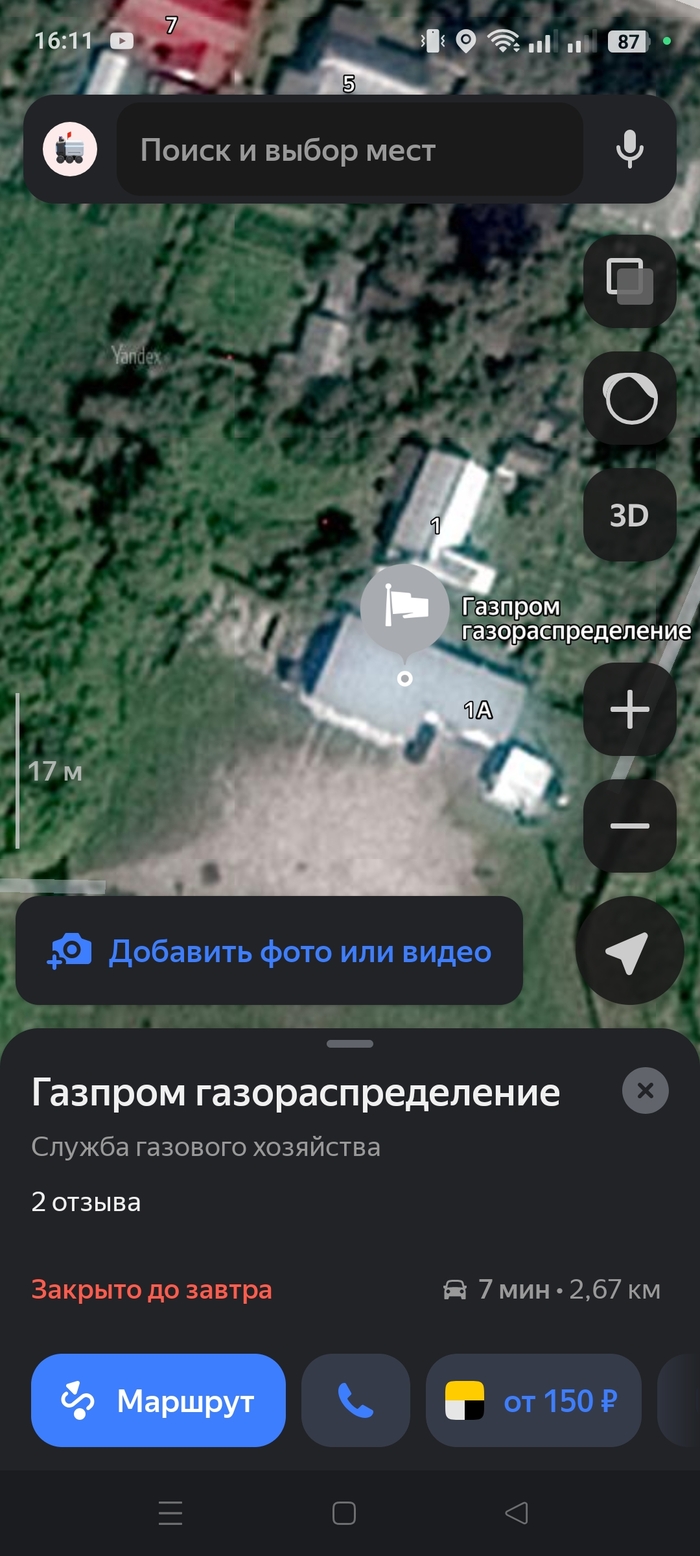Open the map layers selector
The height and width of the screenshot is (1556, 700).
[630, 282]
